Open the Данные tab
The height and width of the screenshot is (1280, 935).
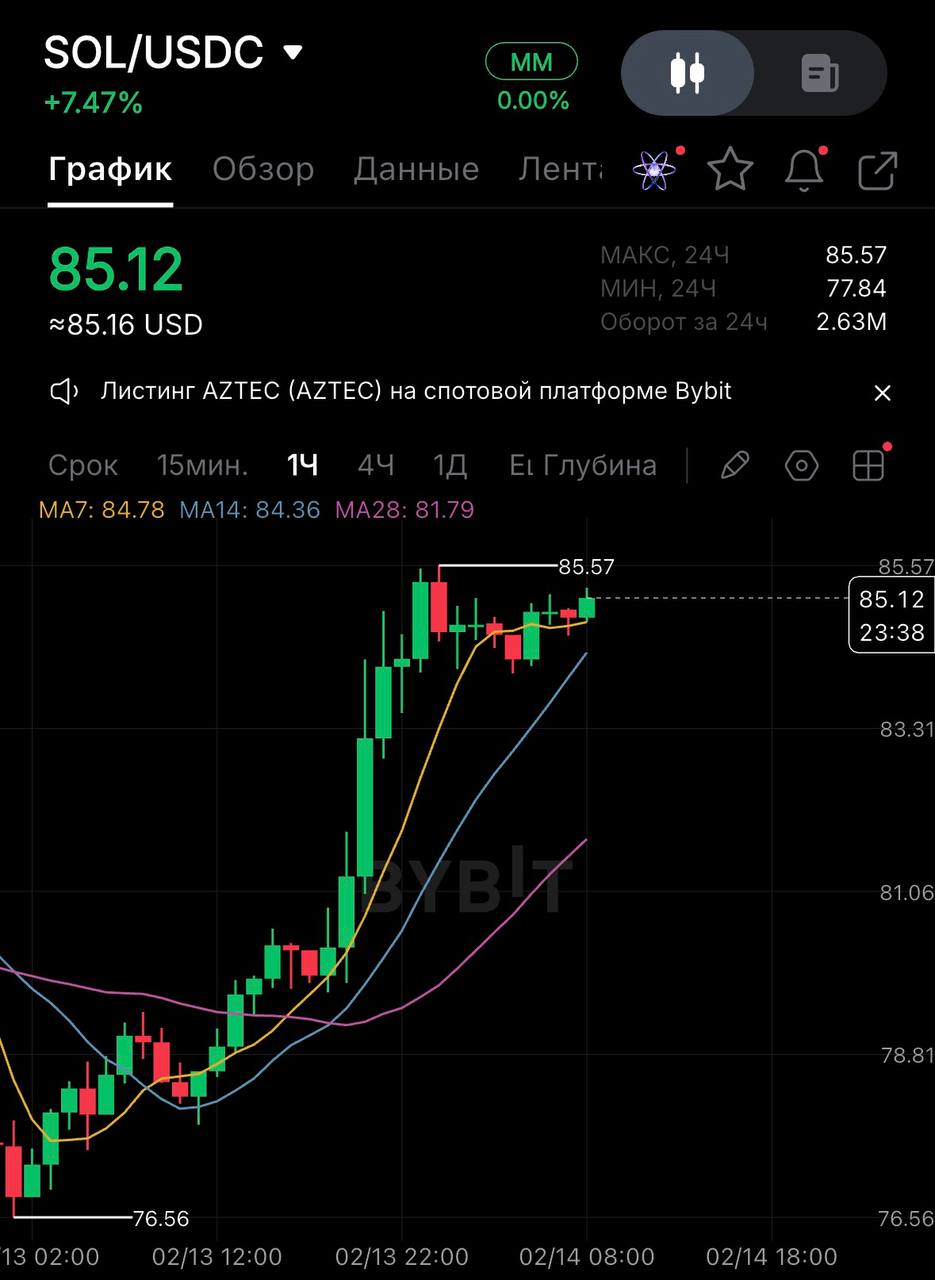click(x=416, y=170)
